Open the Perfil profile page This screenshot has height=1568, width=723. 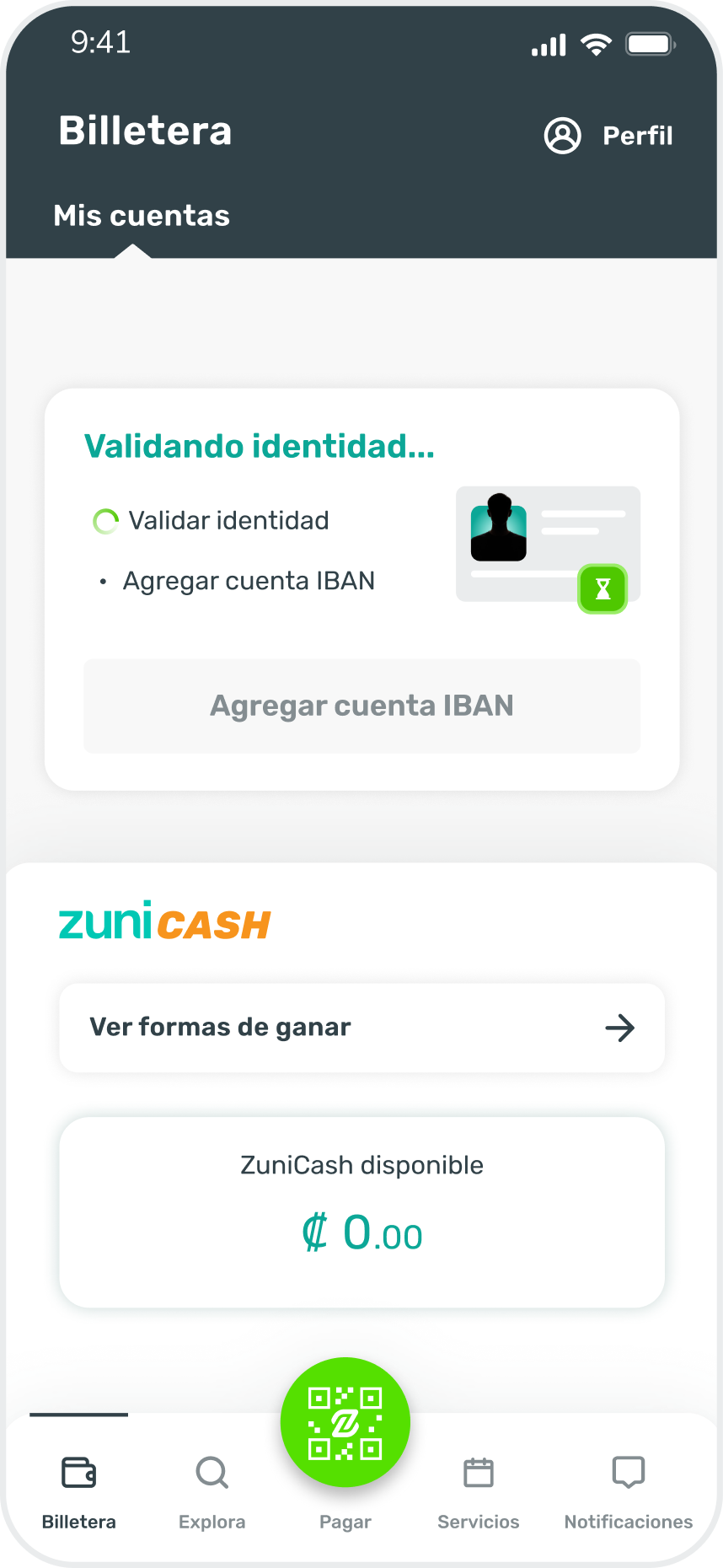[x=608, y=136]
